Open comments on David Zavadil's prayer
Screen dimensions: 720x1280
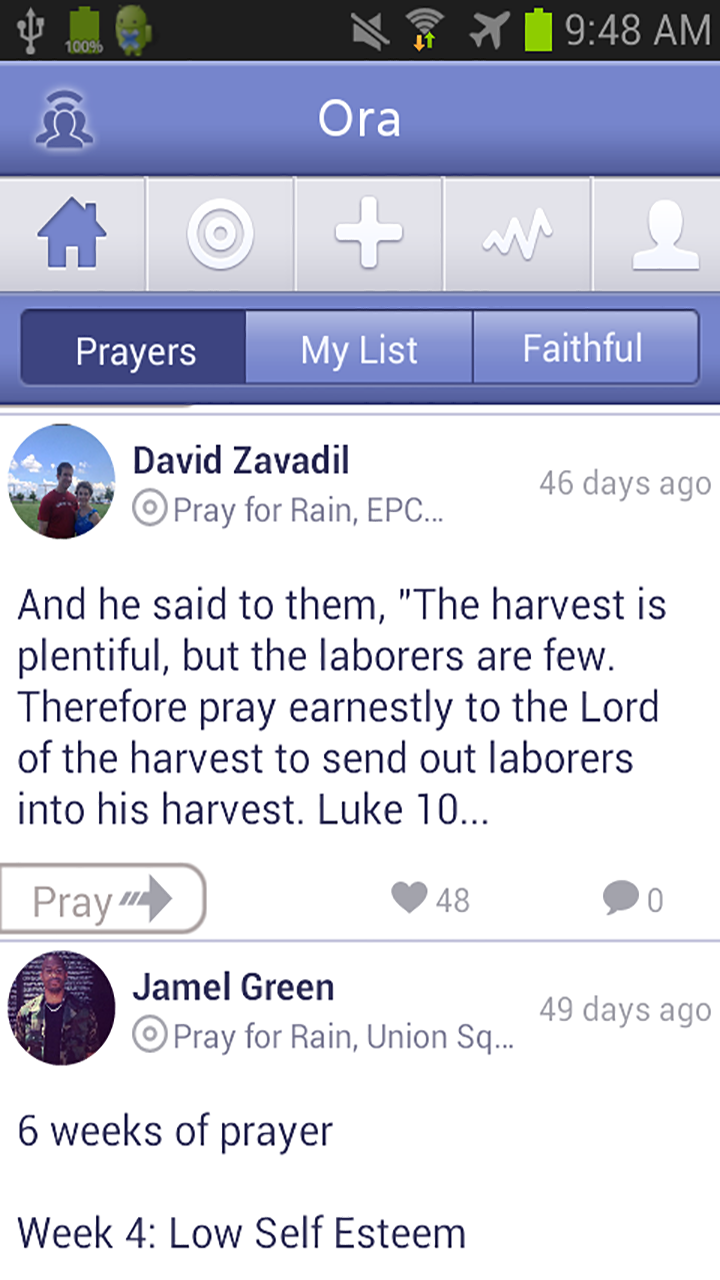(x=633, y=900)
